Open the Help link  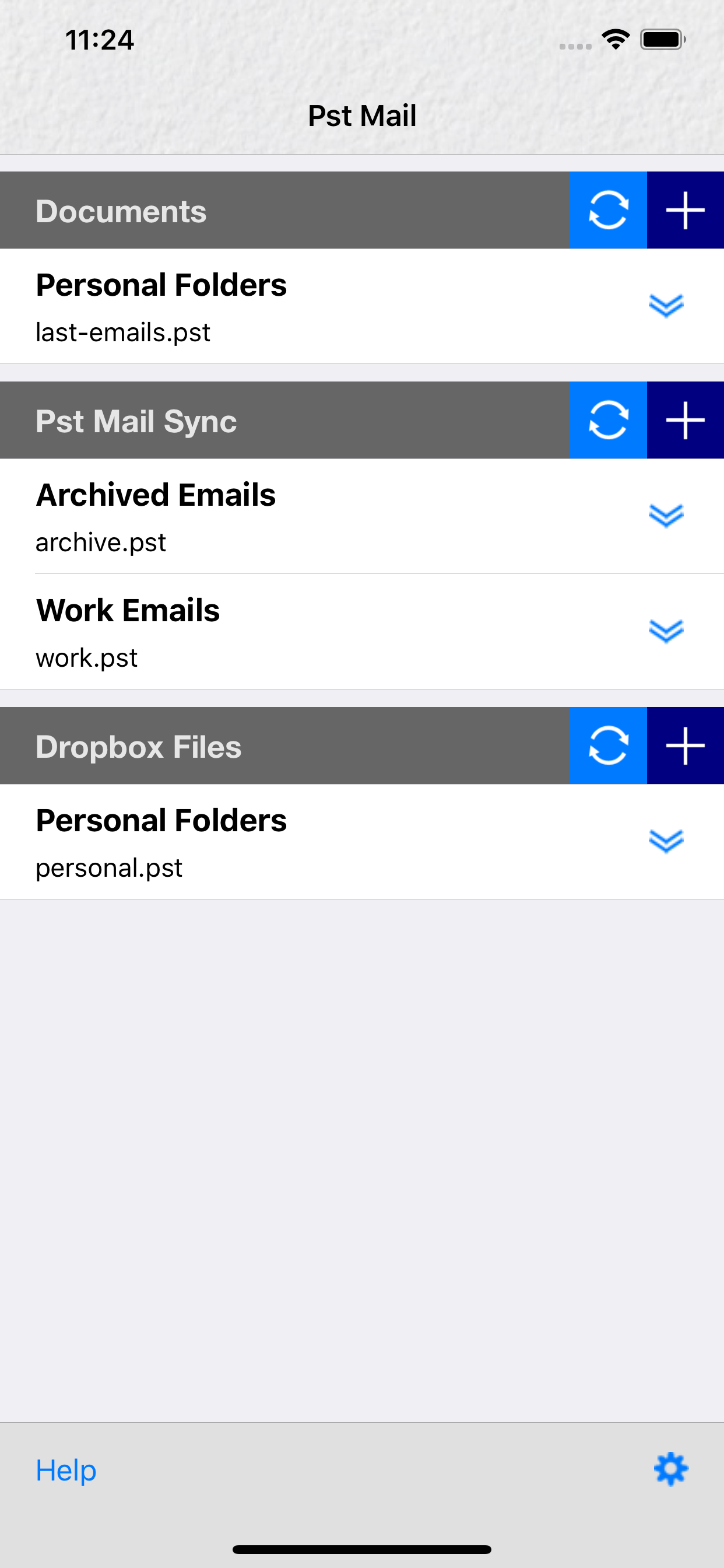66,1468
